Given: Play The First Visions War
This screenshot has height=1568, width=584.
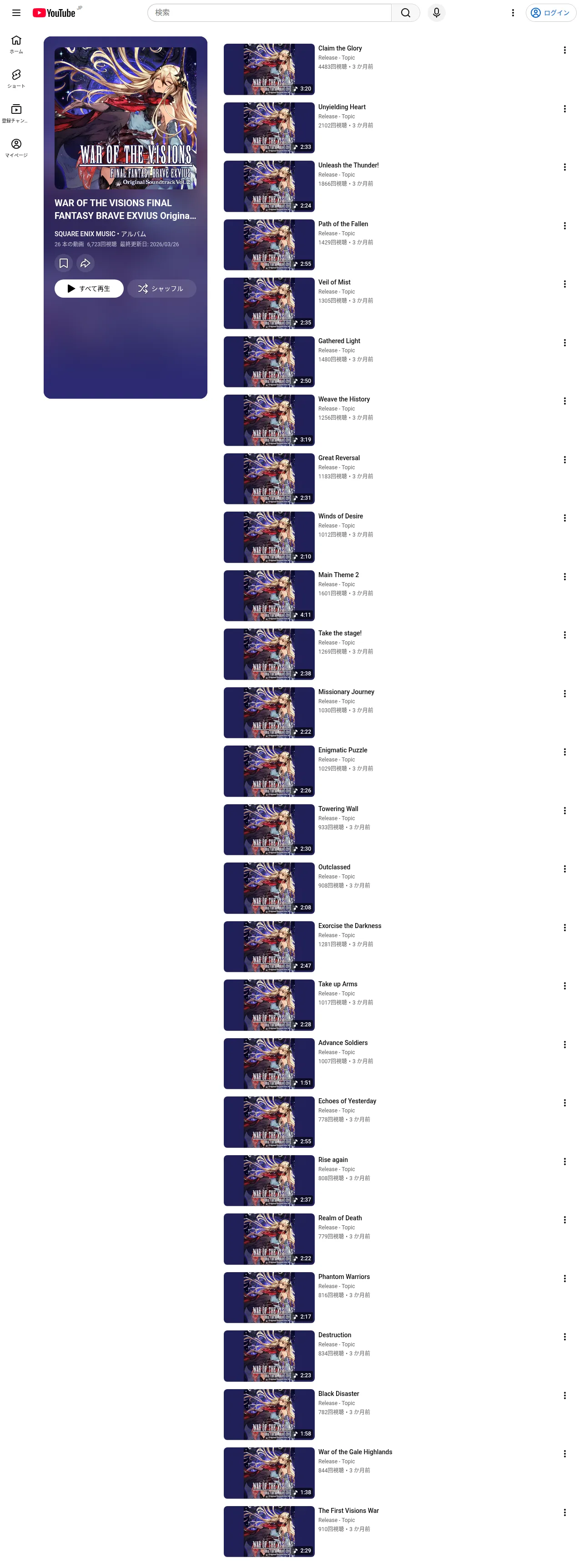Looking at the screenshot, I should (348, 1510).
